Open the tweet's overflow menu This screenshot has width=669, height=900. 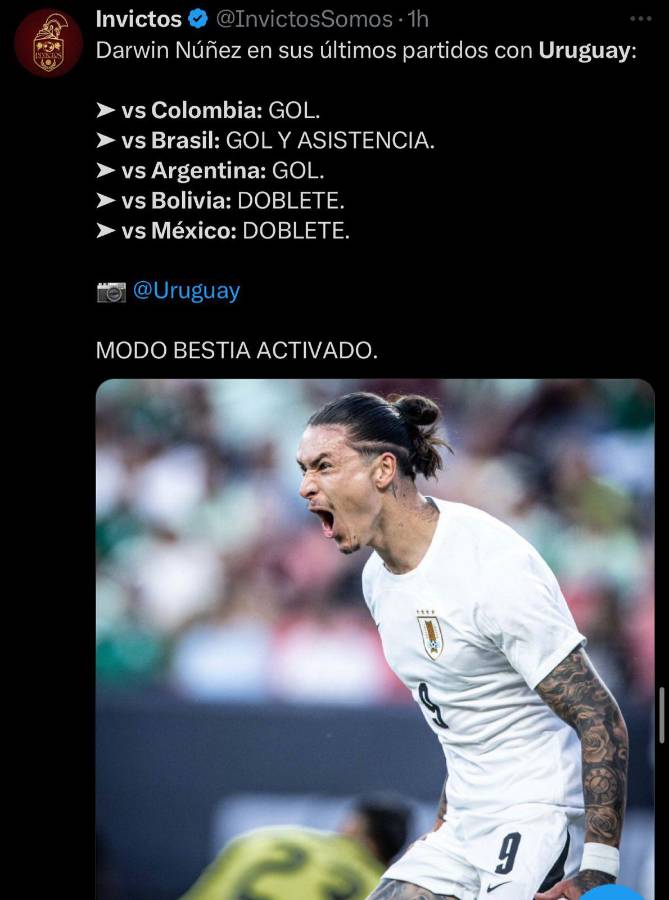pyautogui.click(x=640, y=19)
